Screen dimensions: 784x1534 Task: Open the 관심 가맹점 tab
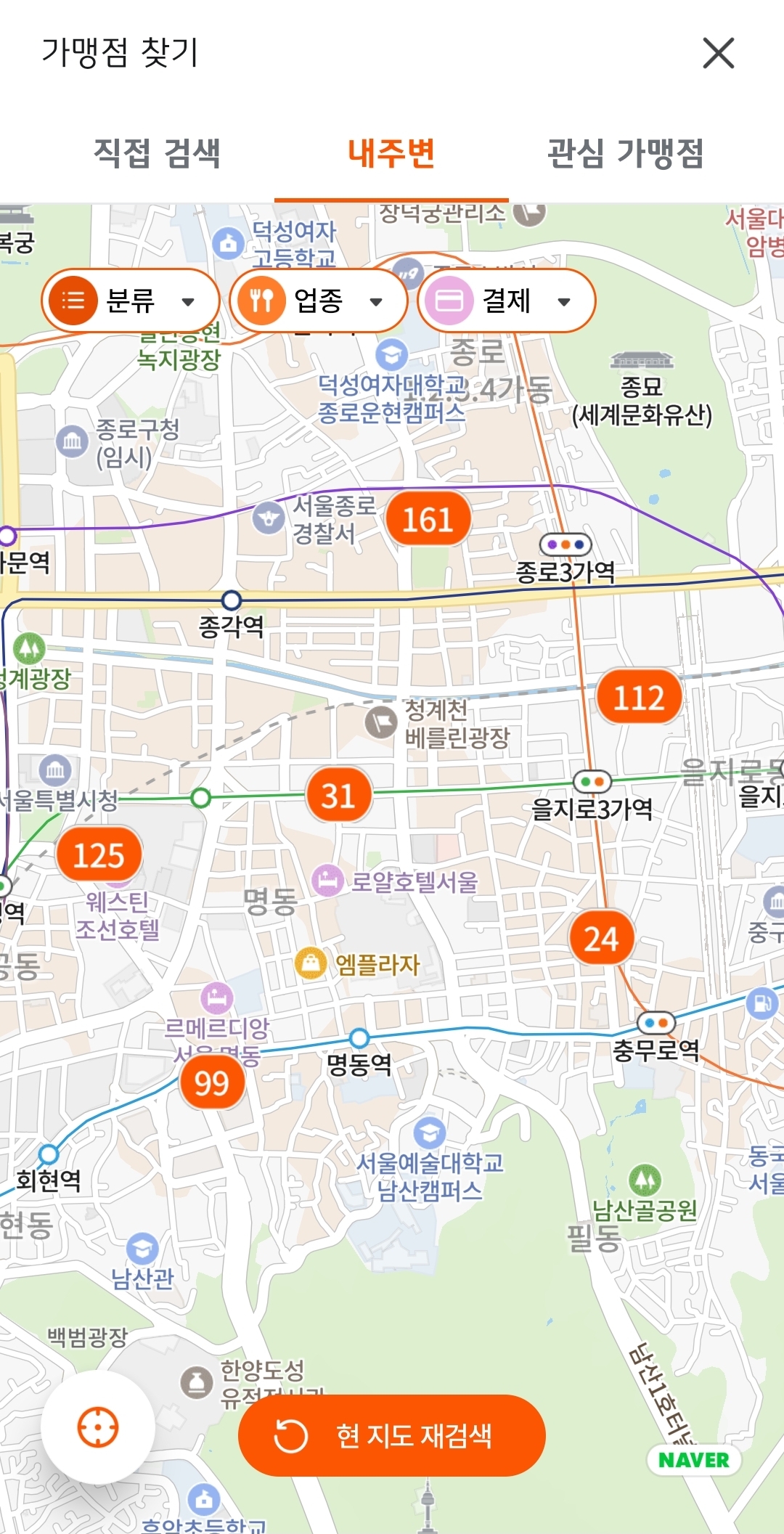click(627, 151)
